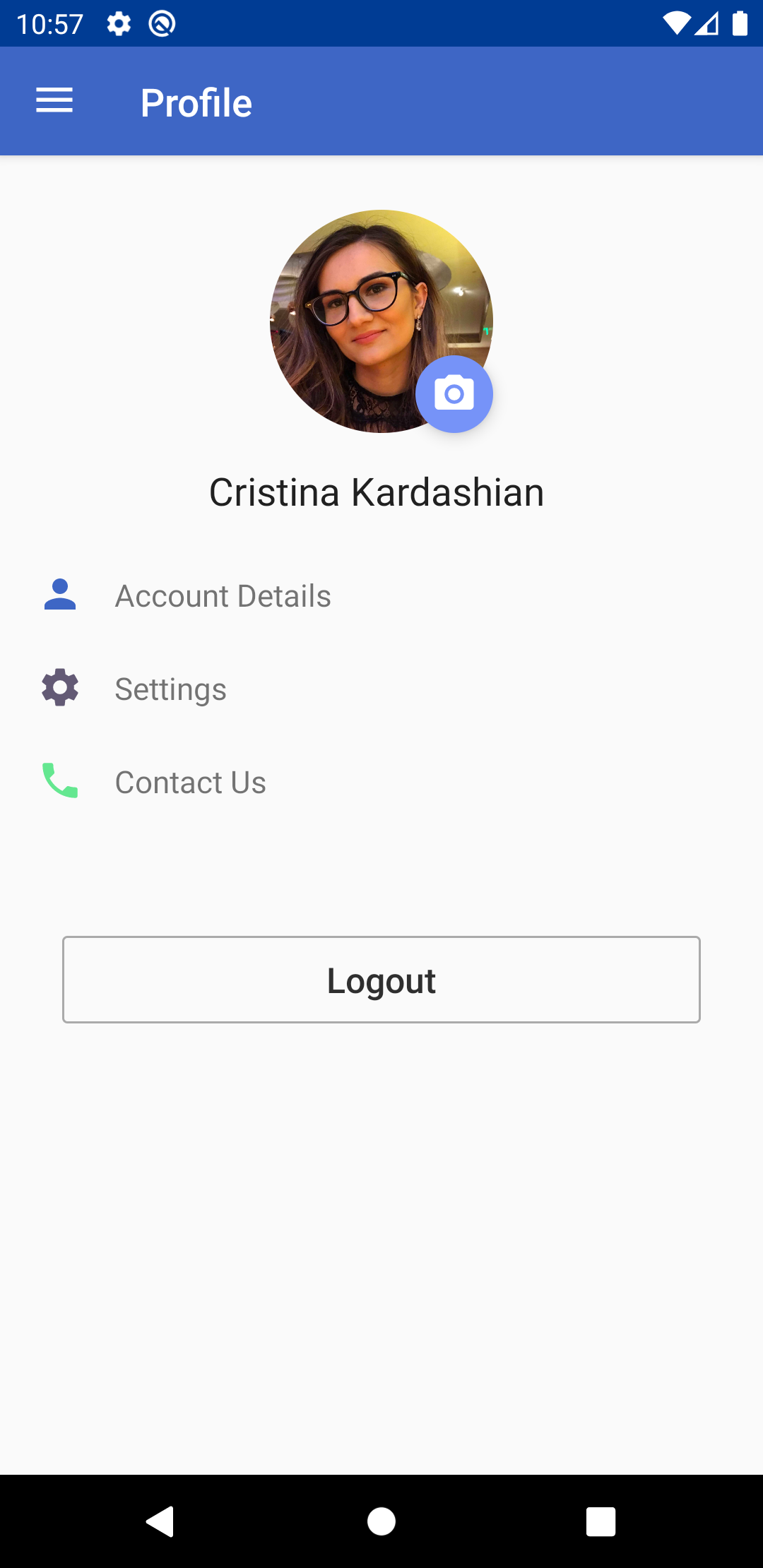Open Settings from the profile list
The width and height of the screenshot is (763, 1568).
171,687
